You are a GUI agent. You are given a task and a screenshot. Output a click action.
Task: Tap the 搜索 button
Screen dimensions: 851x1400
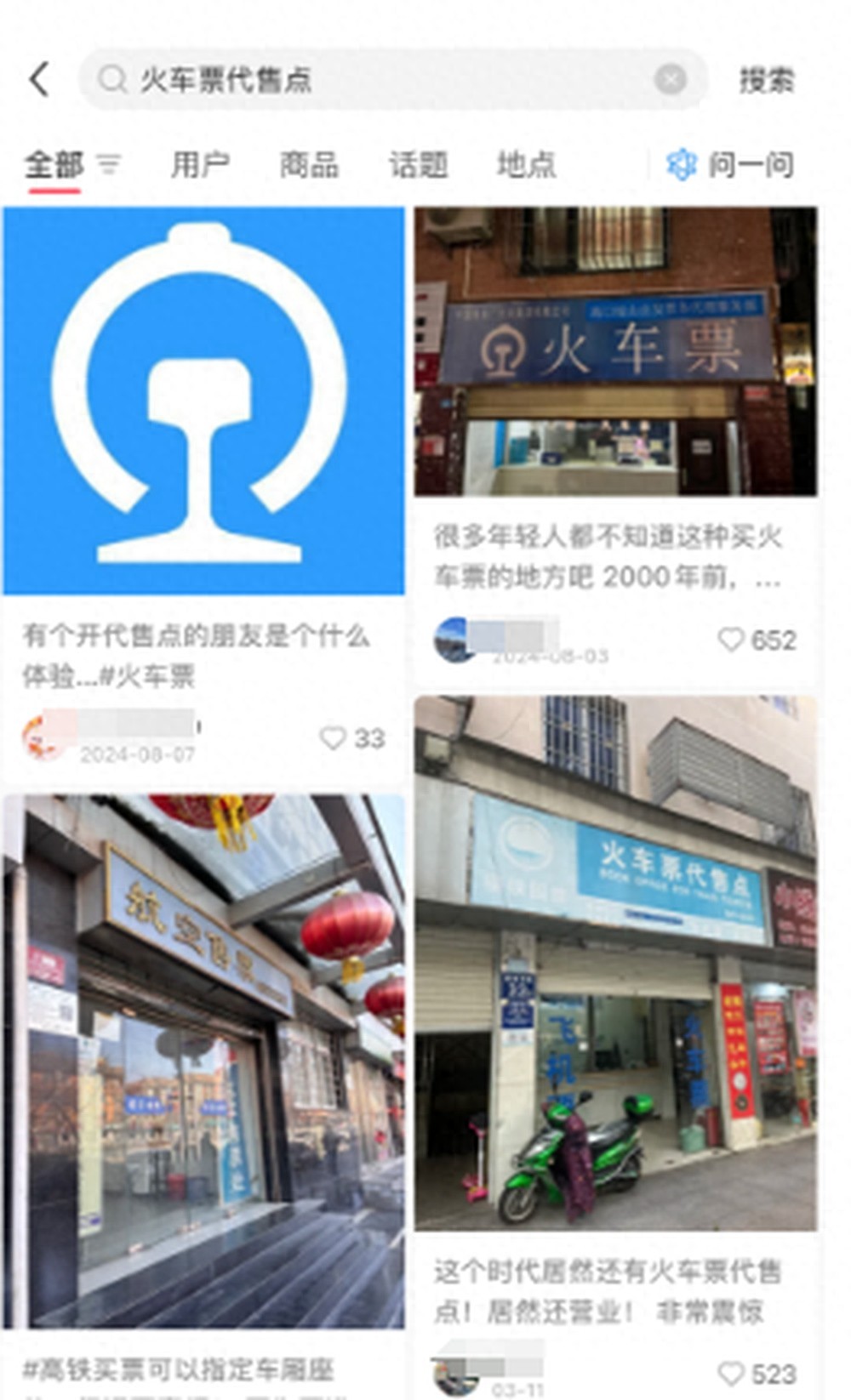pos(766,80)
